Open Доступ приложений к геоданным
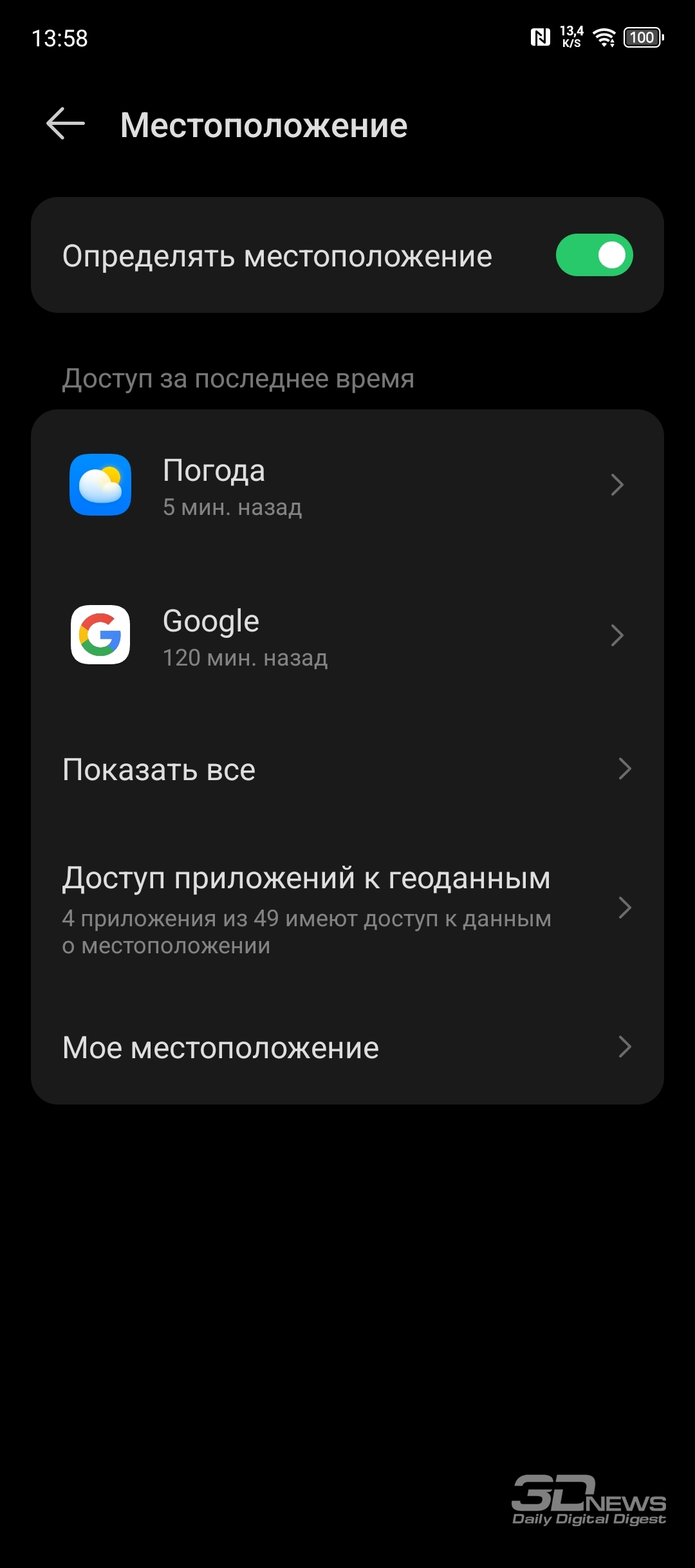Image resolution: width=695 pixels, height=1568 pixels. coord(347,908)
